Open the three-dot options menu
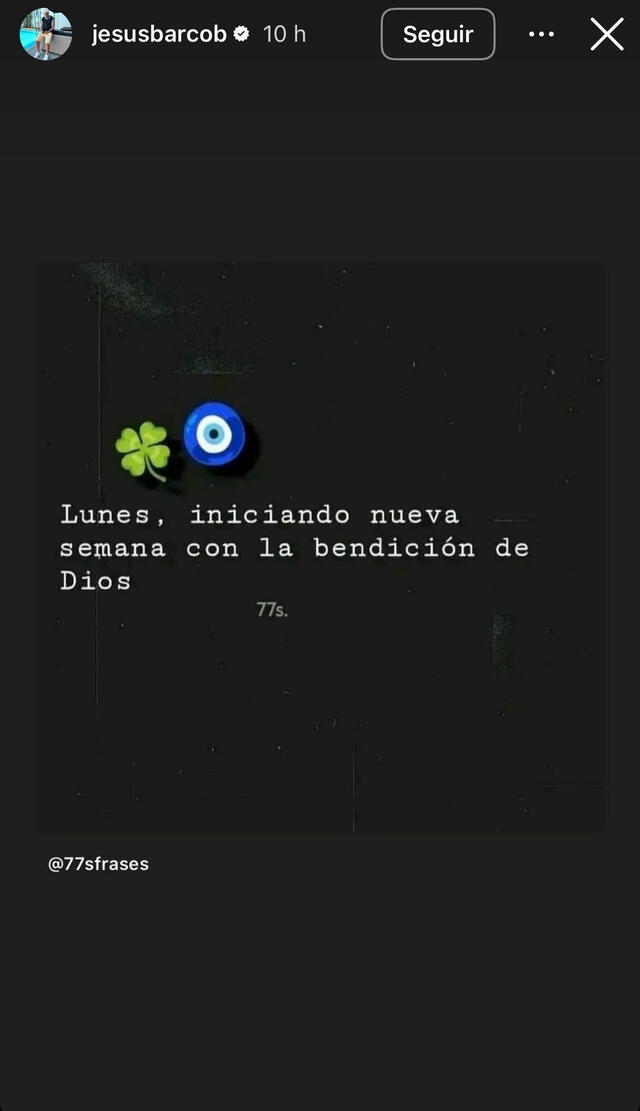 pyautogui.click(x=541, y=34)
